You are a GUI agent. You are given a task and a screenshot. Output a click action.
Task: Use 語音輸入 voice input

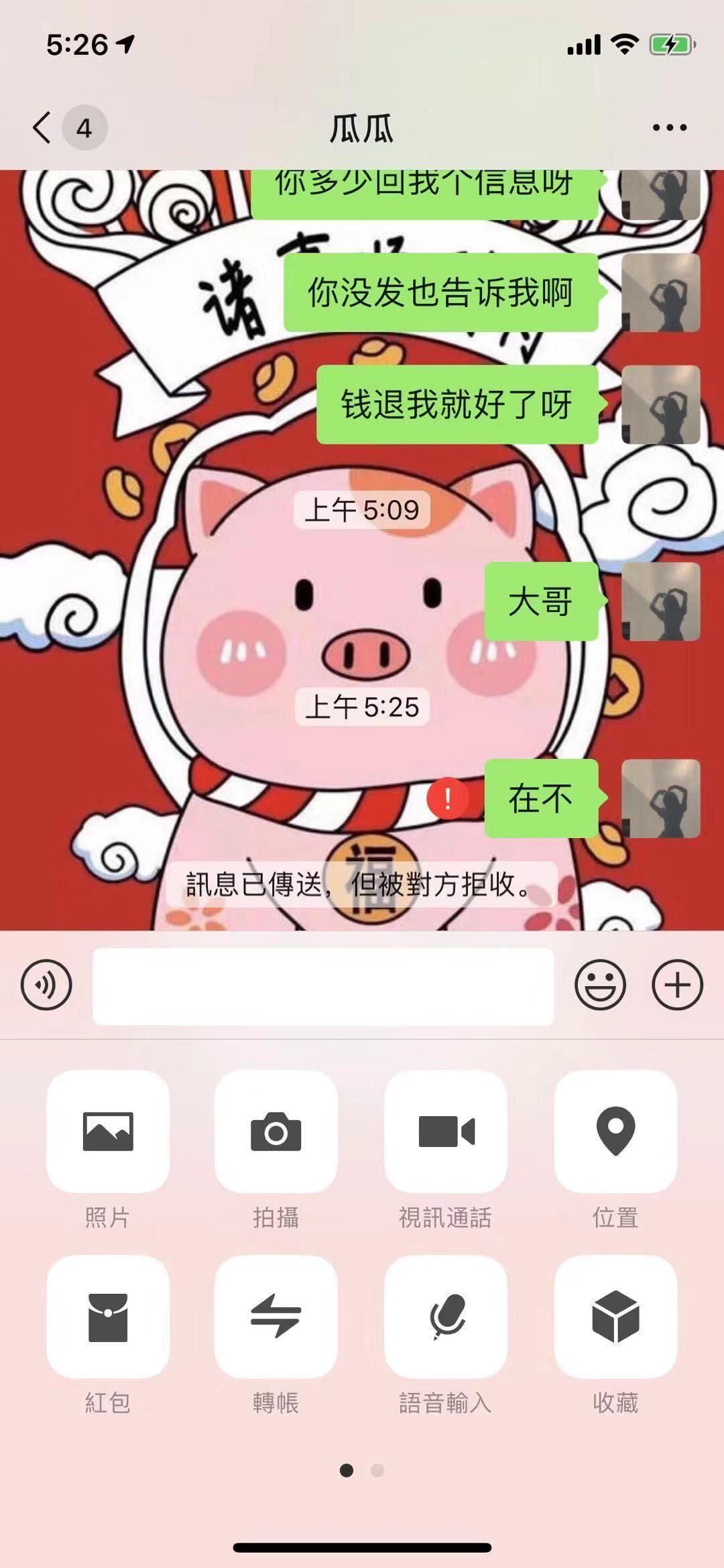coord(446,1317)
